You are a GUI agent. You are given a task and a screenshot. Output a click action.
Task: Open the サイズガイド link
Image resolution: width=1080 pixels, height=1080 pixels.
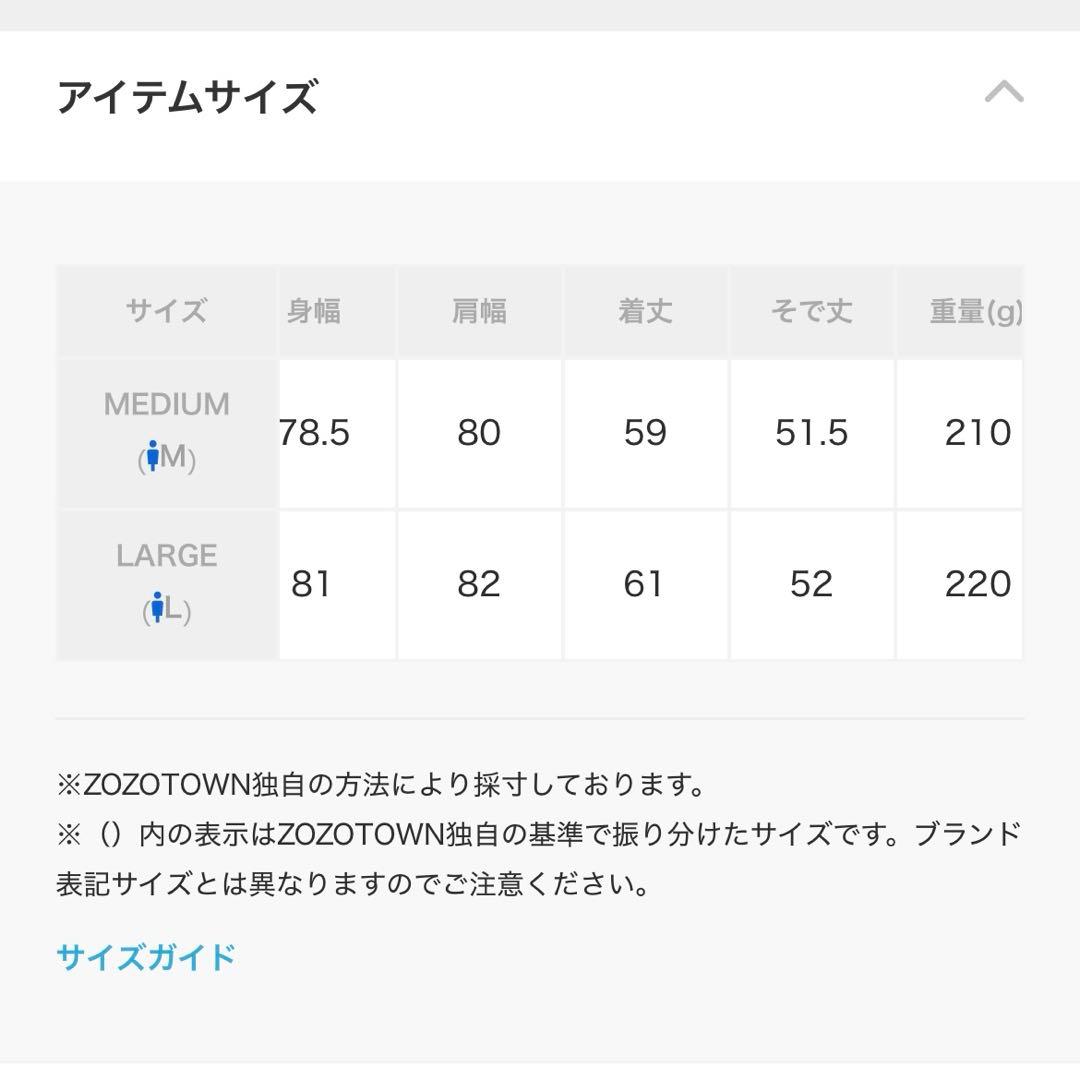click(x=146, y=957)
